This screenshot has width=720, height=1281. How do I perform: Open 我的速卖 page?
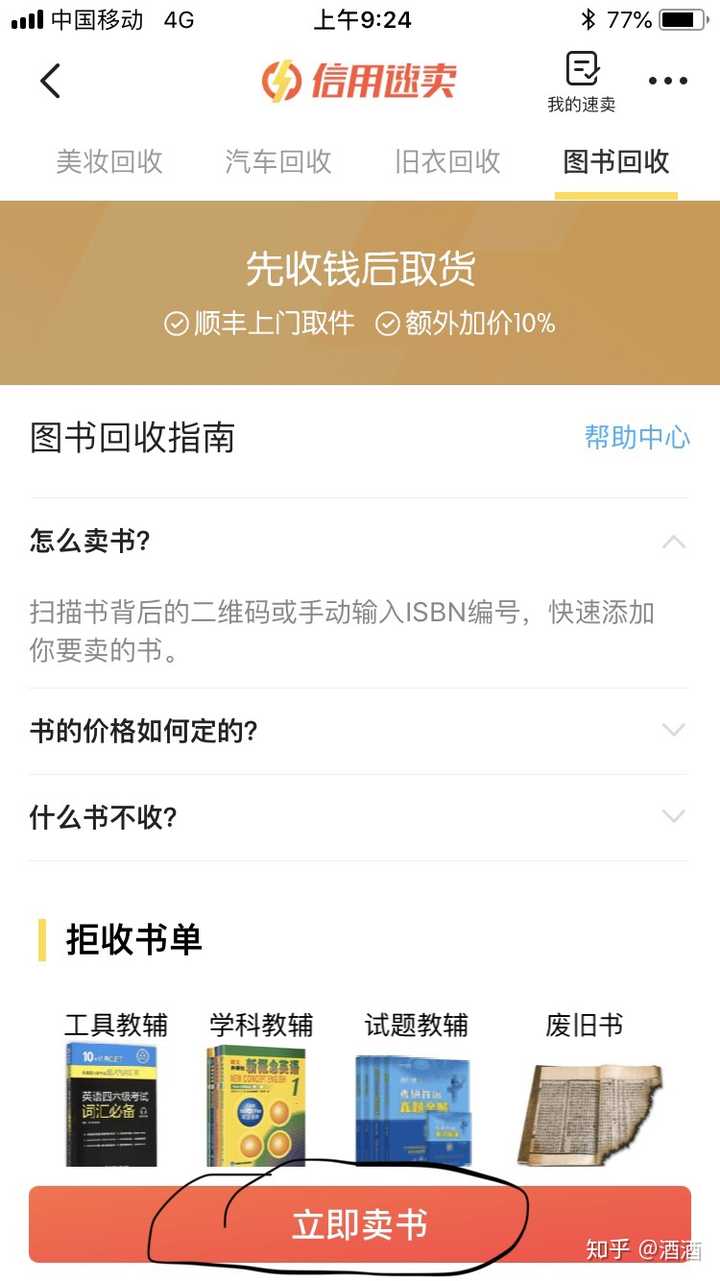click(581, 82)
